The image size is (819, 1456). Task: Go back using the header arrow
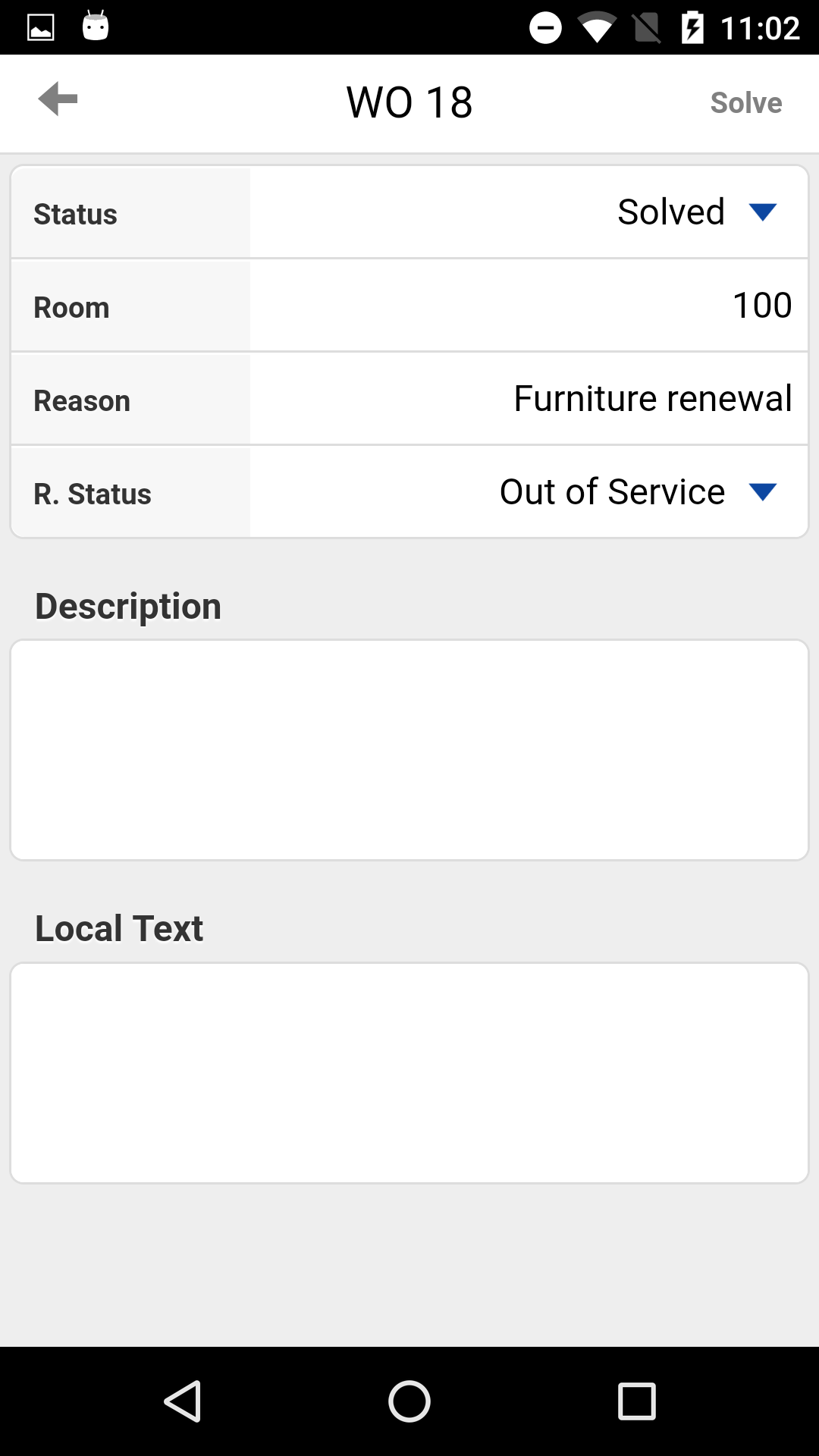pyautogui.click(x=58, y=99)
